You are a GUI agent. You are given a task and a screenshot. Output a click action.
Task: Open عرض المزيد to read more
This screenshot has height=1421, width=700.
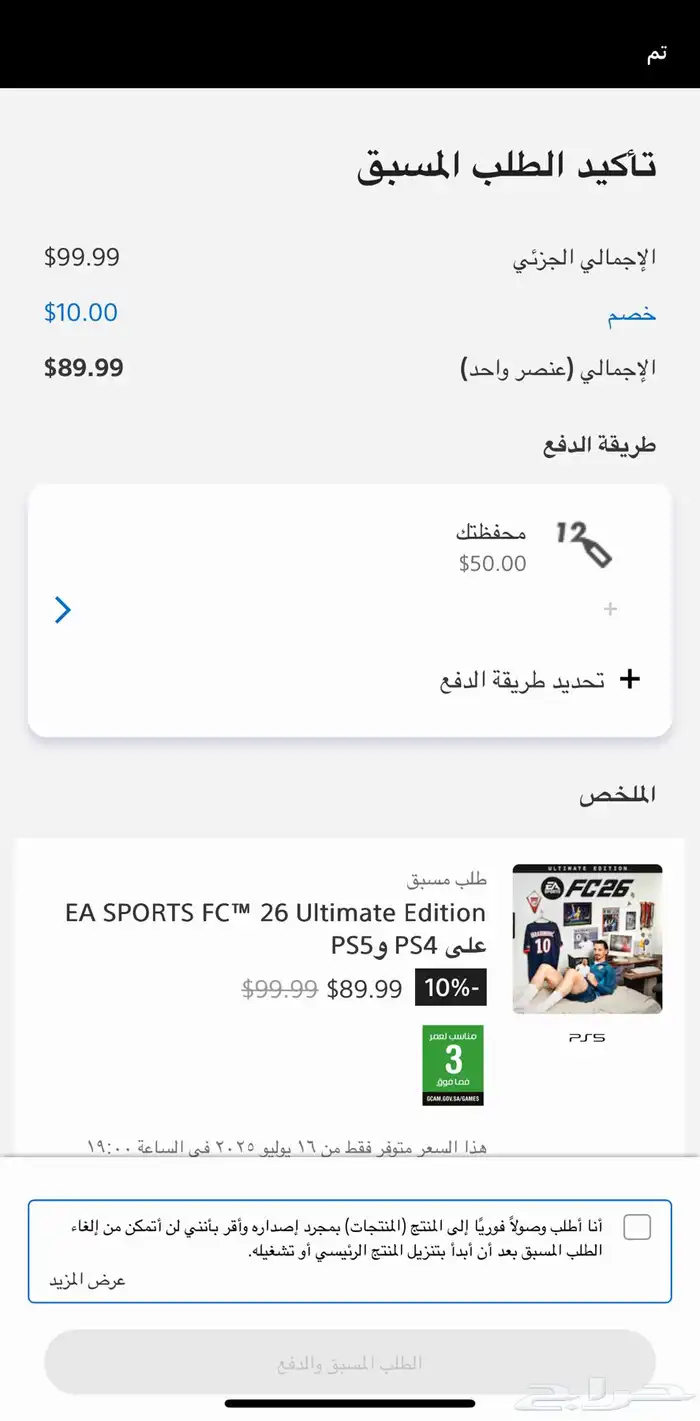(87, 1280)
